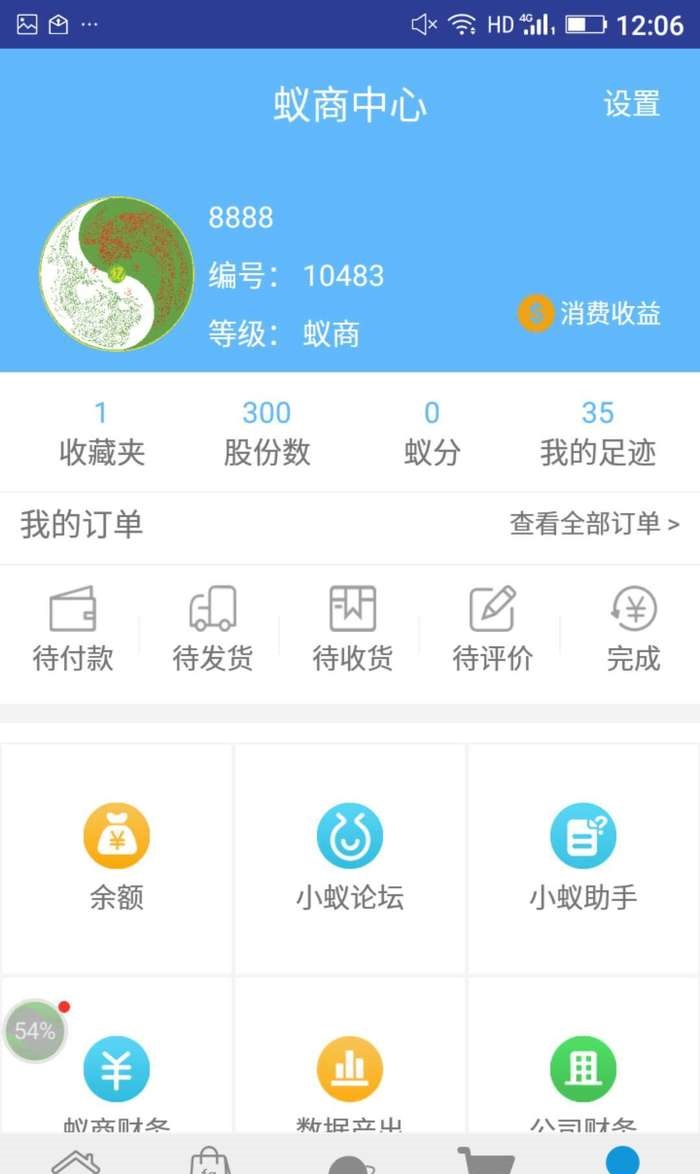Viewport: 700px width, 1174px height.
Task: Open 小蚁助手 assistant tile
Action: click(583, 858)
